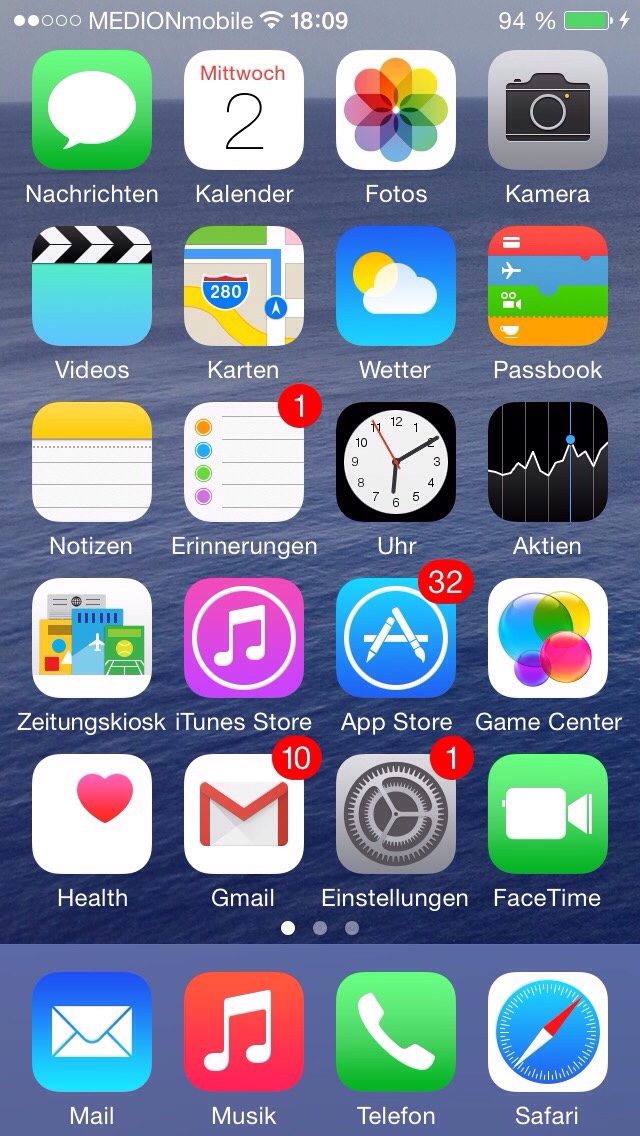Launch the Uhr clock app

tap(396, 462)
